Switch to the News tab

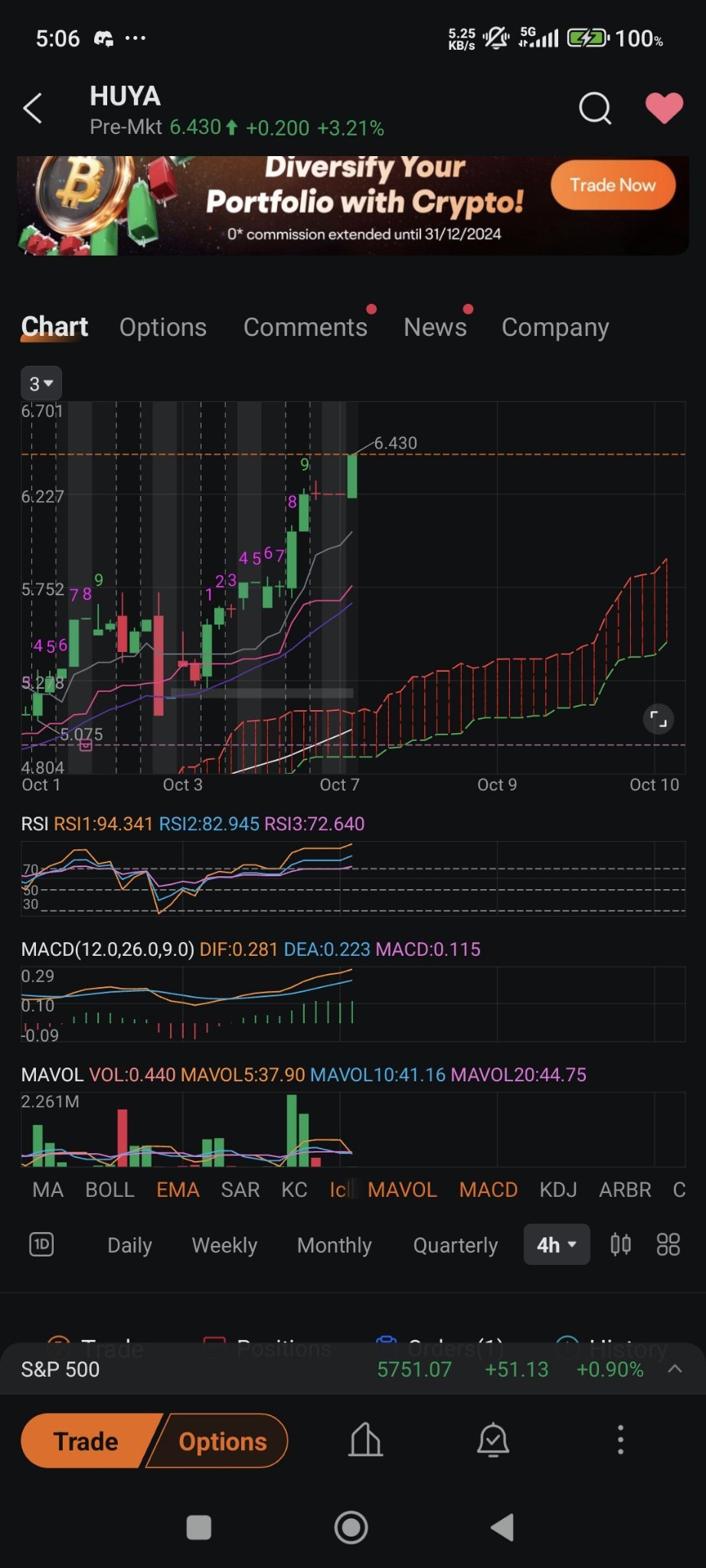(435, 327)
